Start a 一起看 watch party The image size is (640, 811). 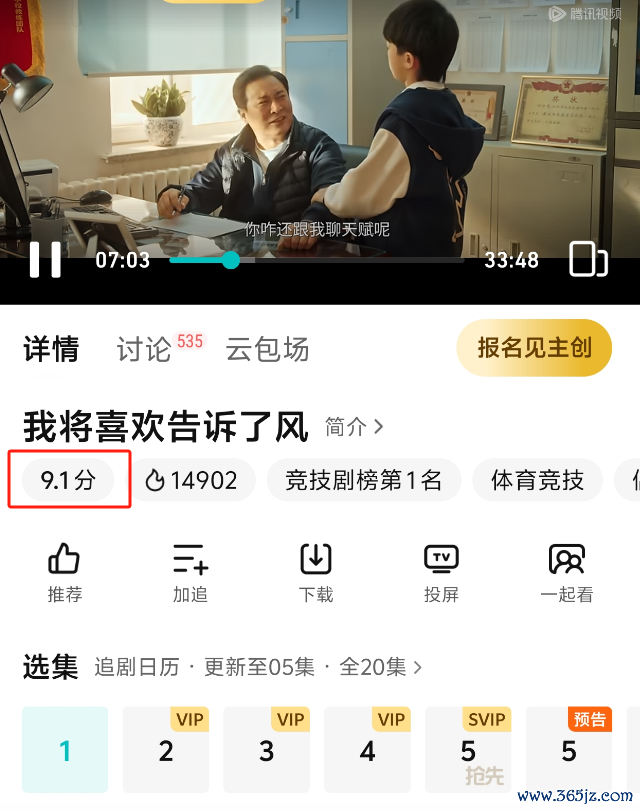pyautogui.click(x=567, y=573)
